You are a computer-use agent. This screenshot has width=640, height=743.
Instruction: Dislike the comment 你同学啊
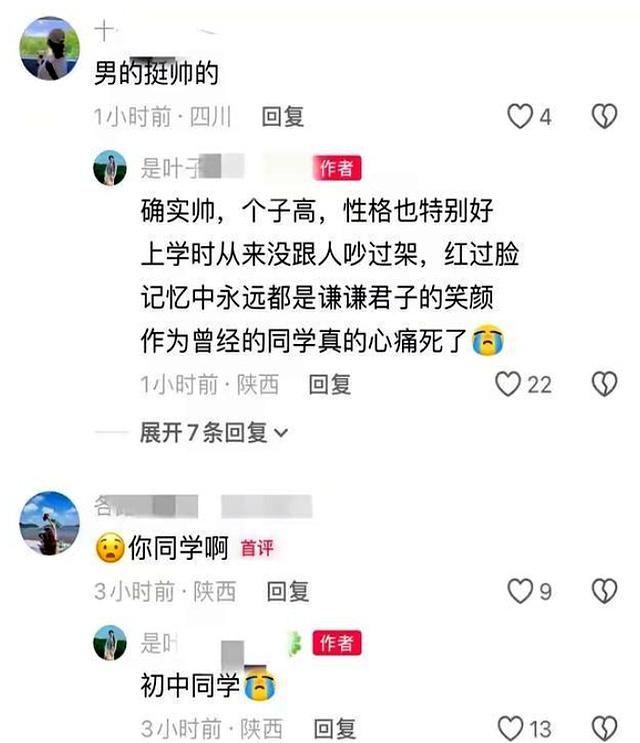coord(604,591)
